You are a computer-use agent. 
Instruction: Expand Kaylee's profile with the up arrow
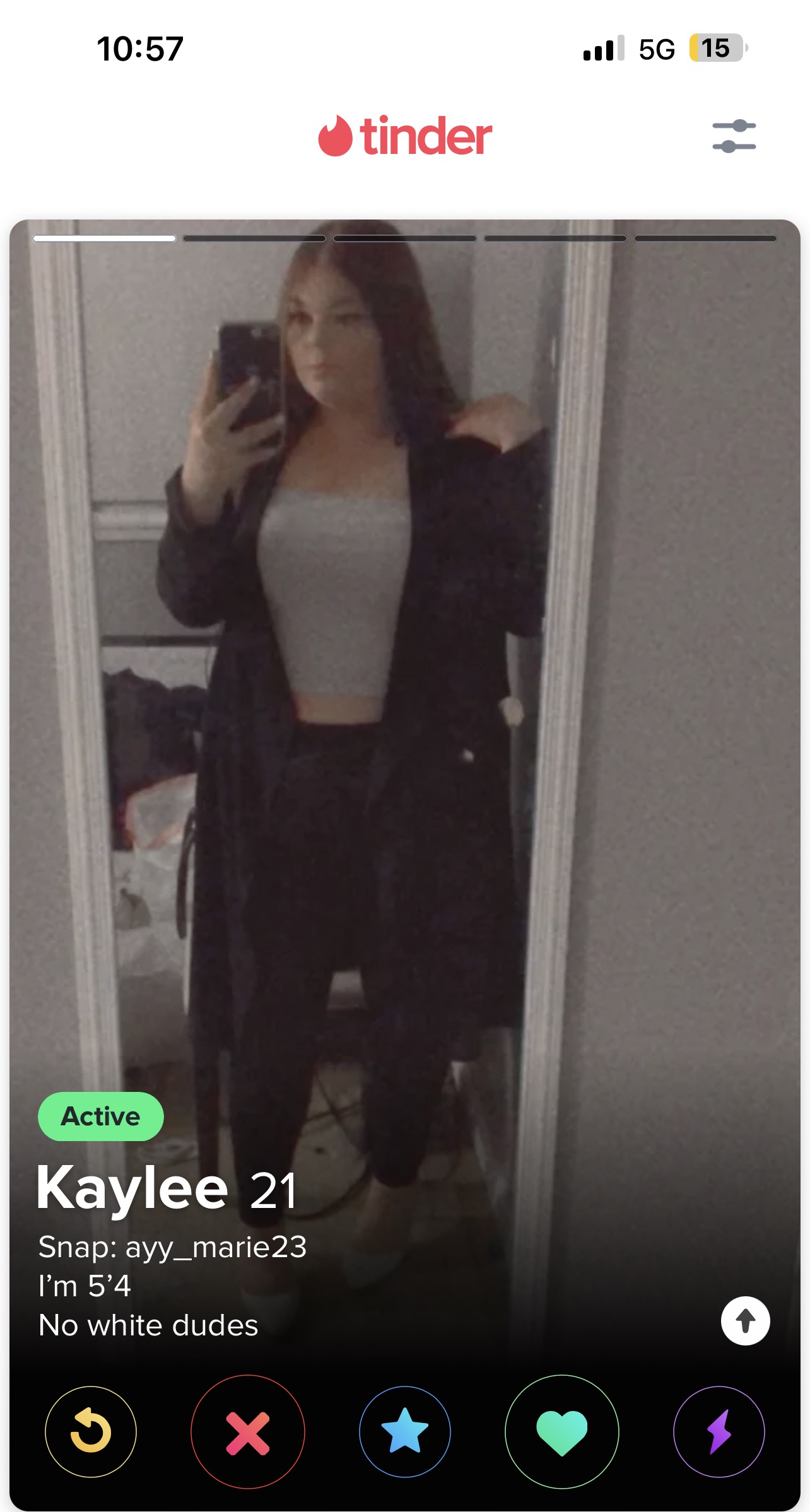click(x=745, y=1320)
